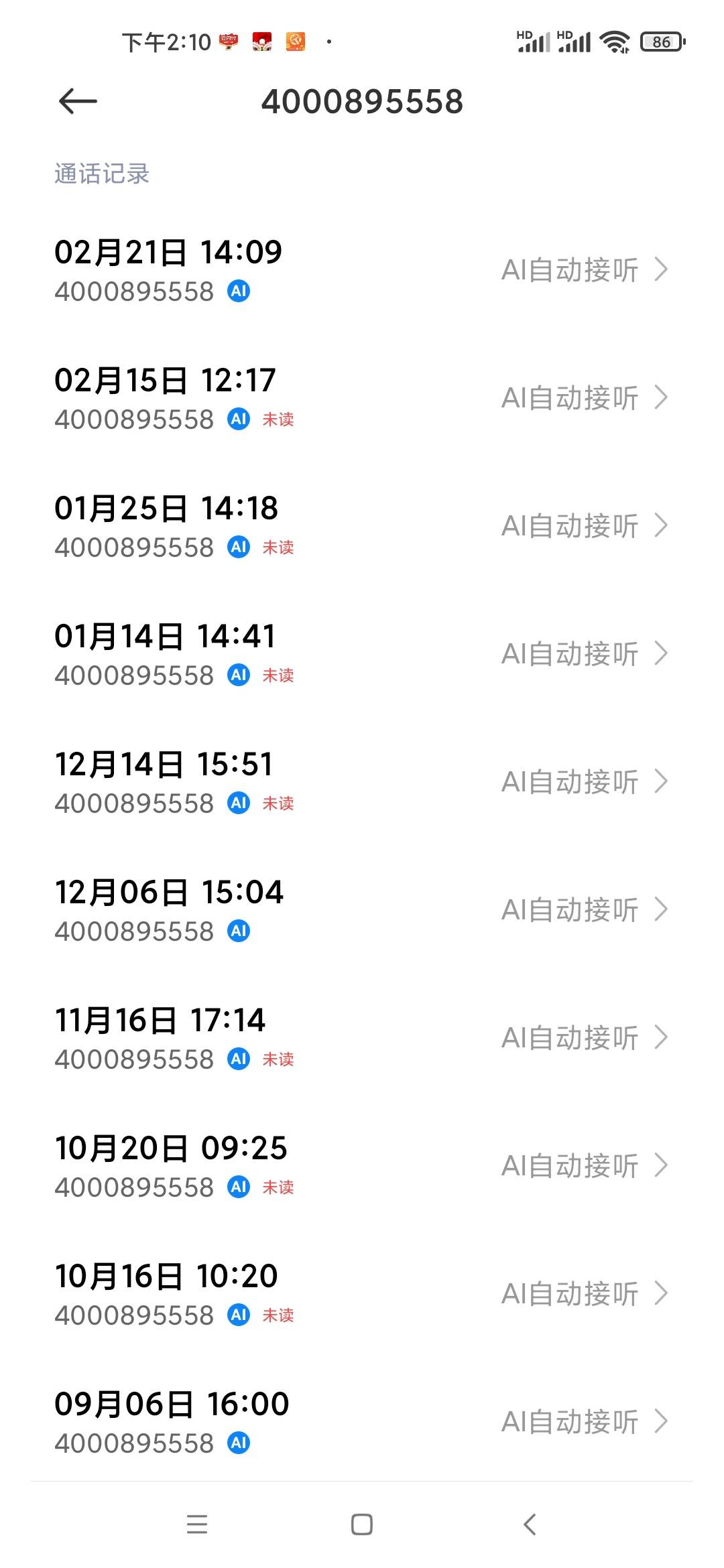Open the 12月06日 15:04 call record

pos(362,910)
